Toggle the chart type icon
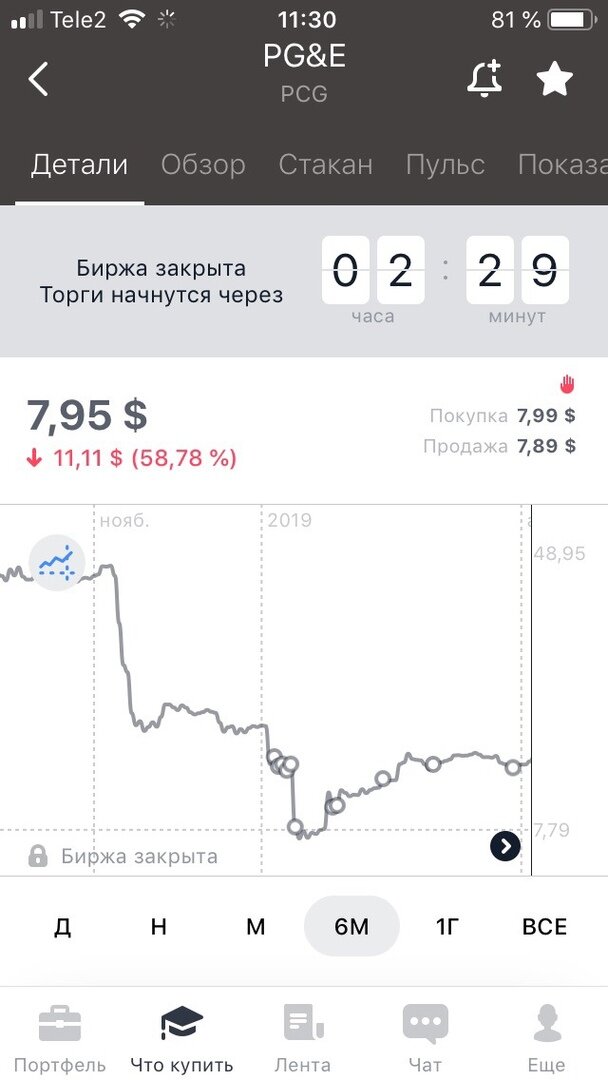The image size is (608, 1080). pos(56,563)
